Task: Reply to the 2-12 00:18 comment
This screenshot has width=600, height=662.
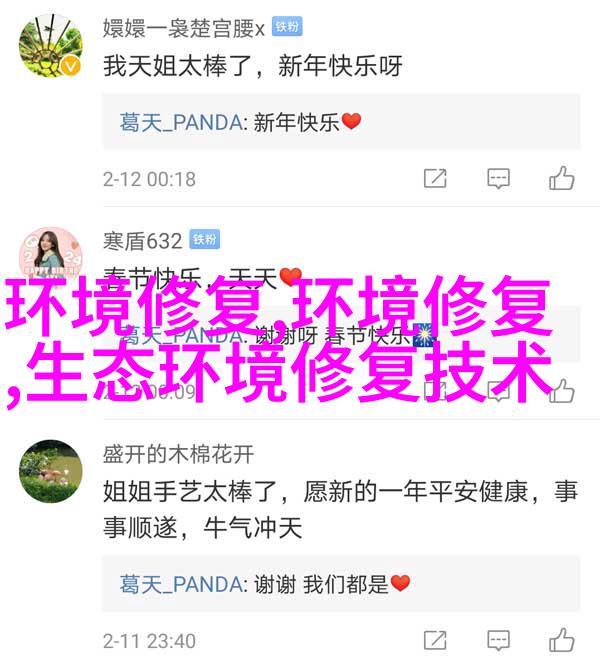Action: click(499, 179)
